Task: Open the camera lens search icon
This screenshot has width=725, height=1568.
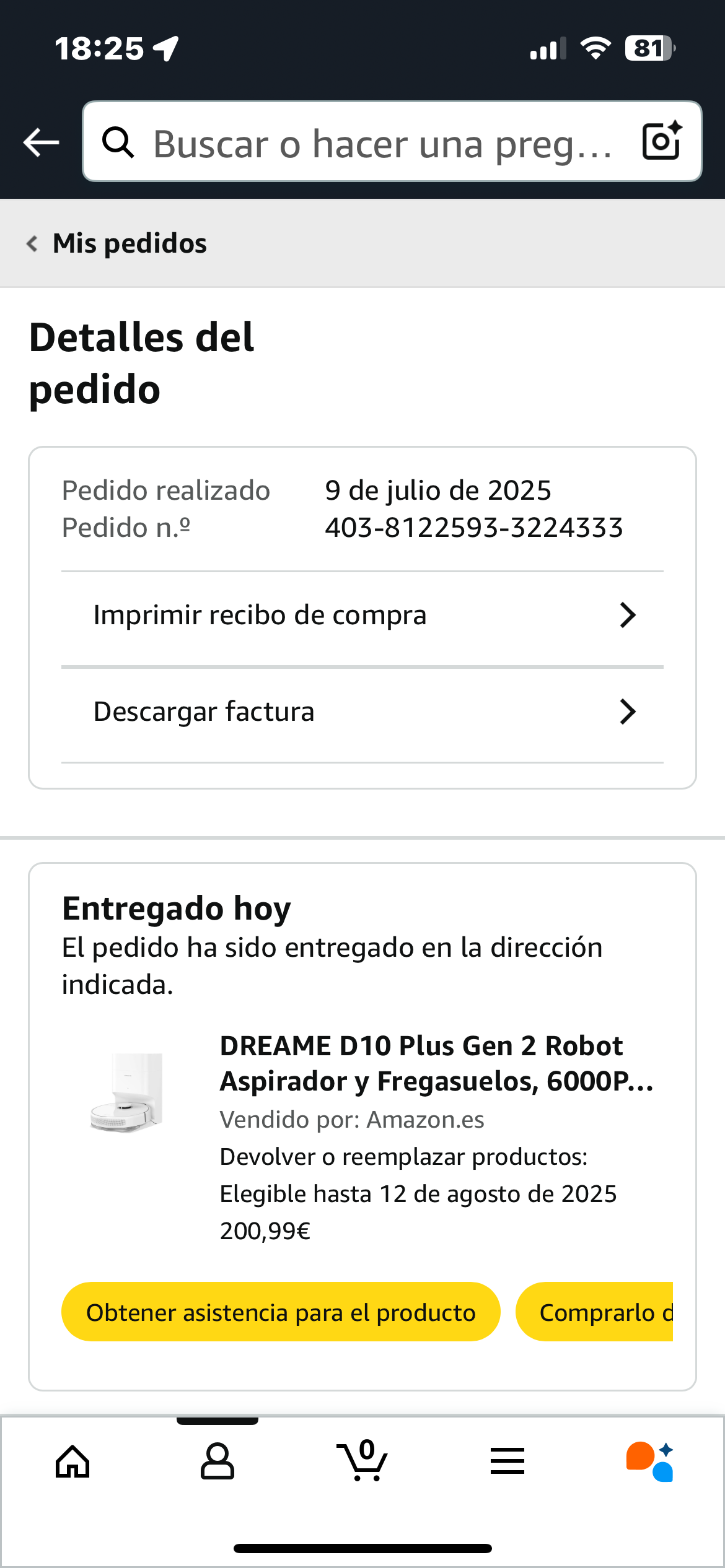Action: coord(662,141)
